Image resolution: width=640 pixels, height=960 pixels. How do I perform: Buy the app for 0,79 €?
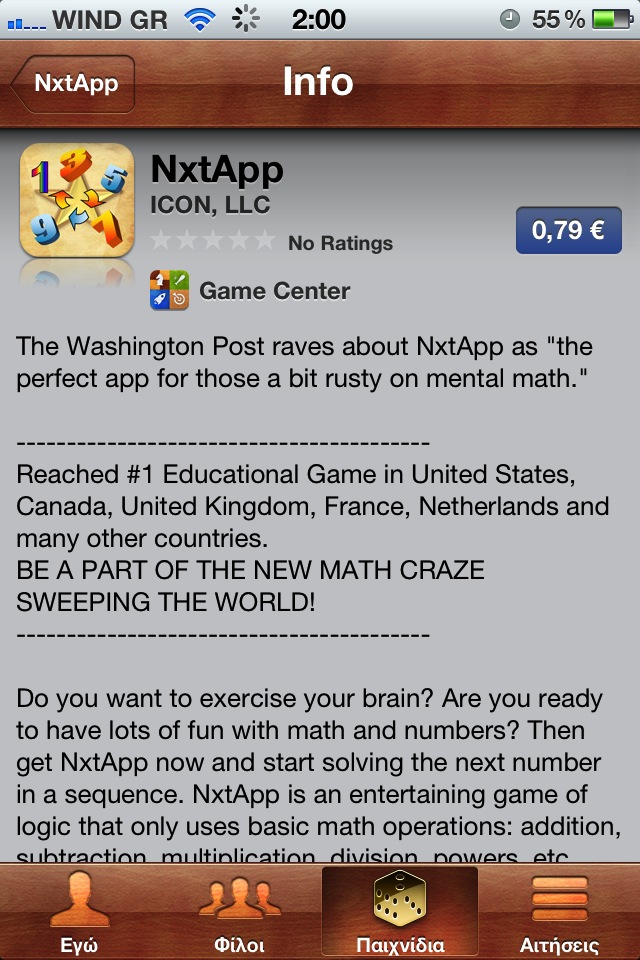tap(568, 231)
